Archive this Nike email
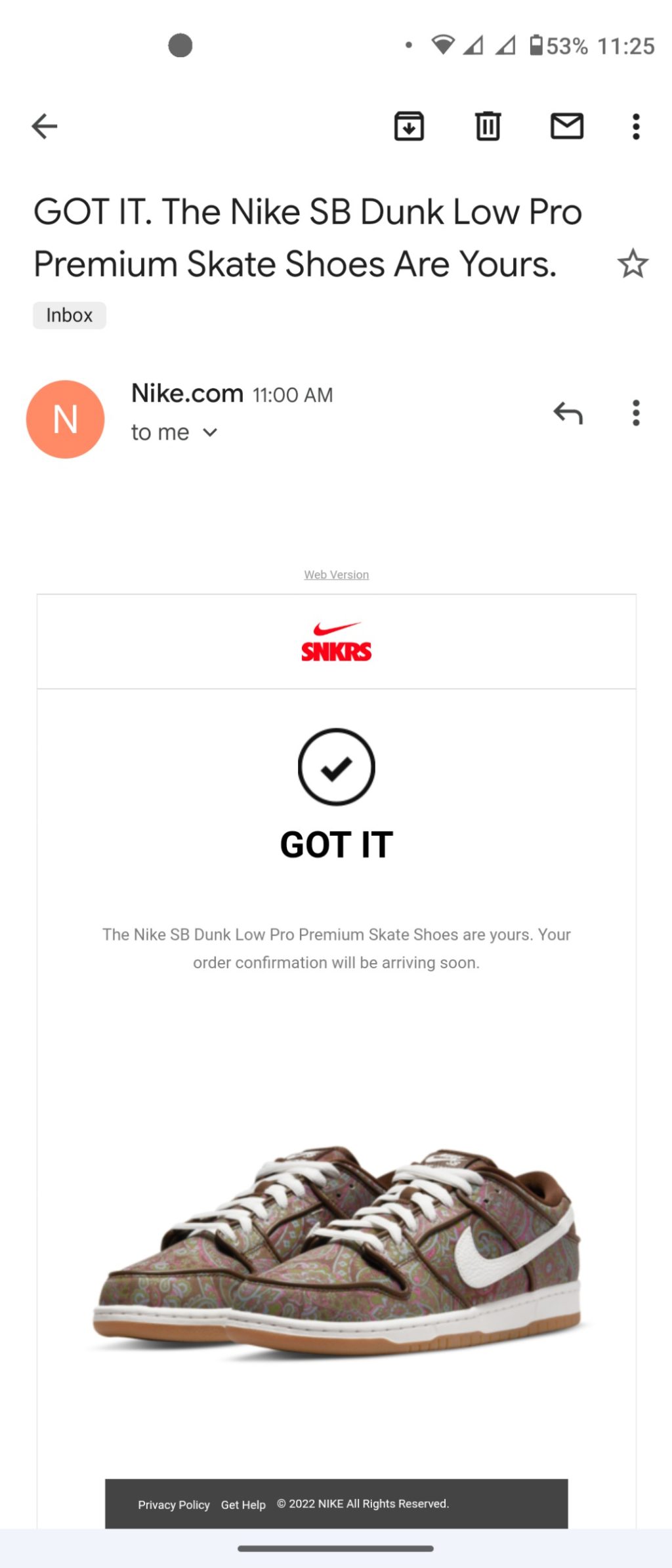 (409, 126)
